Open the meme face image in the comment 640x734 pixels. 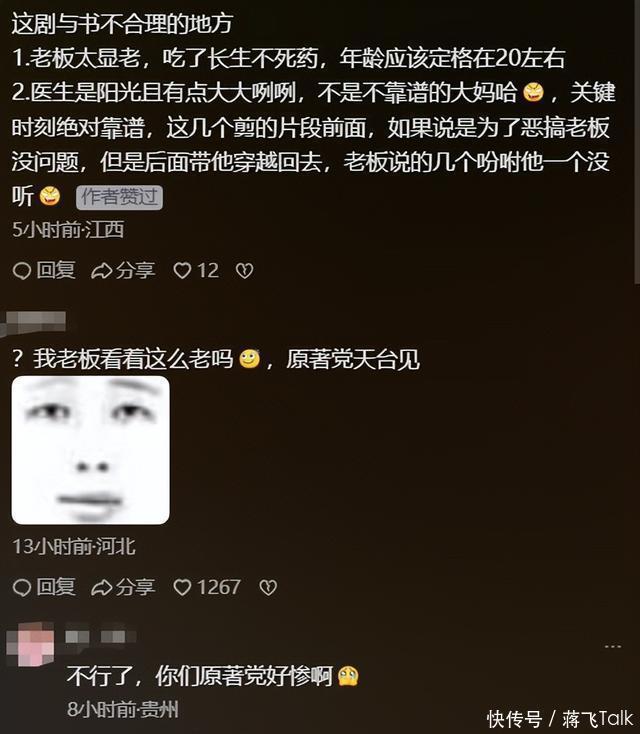[90, 450]
